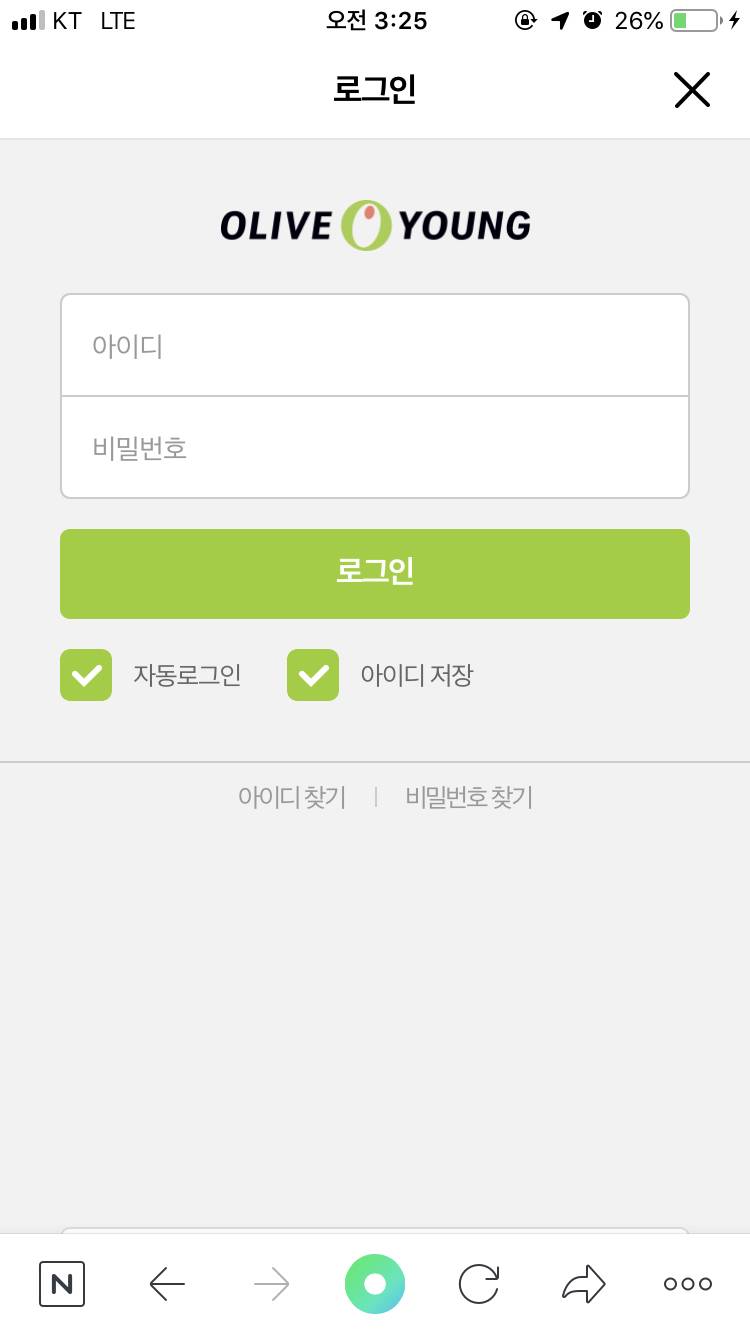Open sharing options via the share arrow
The width and height of the screenshot is (750, 1334).
[583, 1283]
